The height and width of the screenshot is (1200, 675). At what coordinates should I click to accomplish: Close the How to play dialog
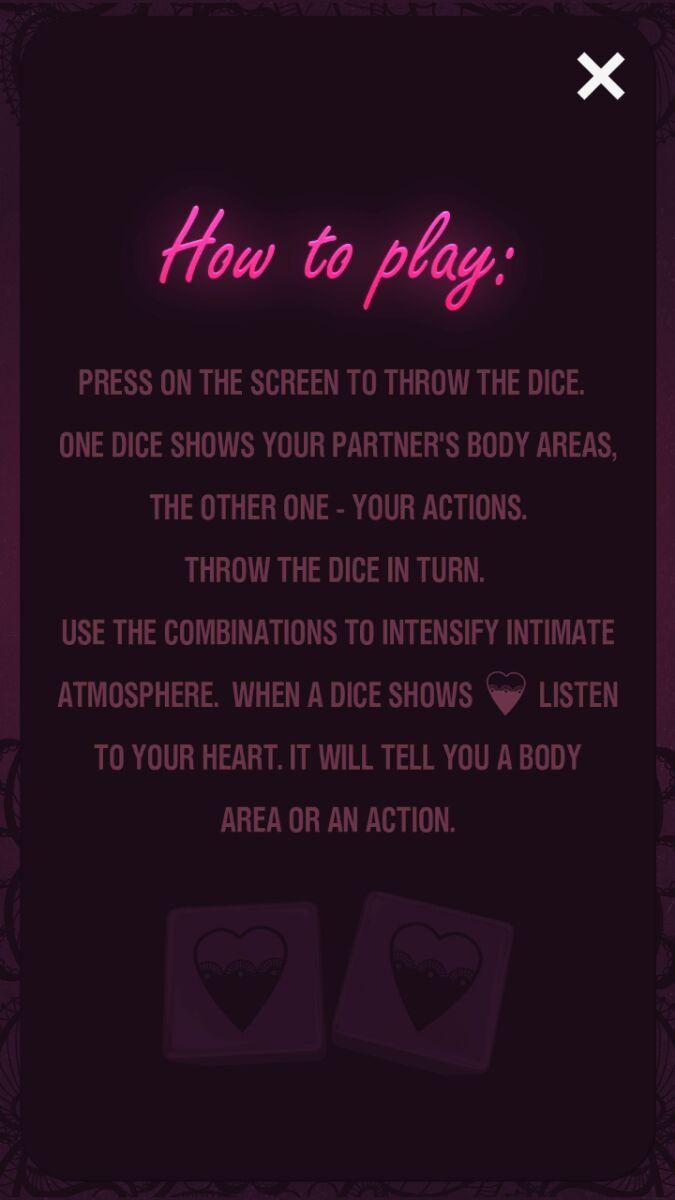601,77
